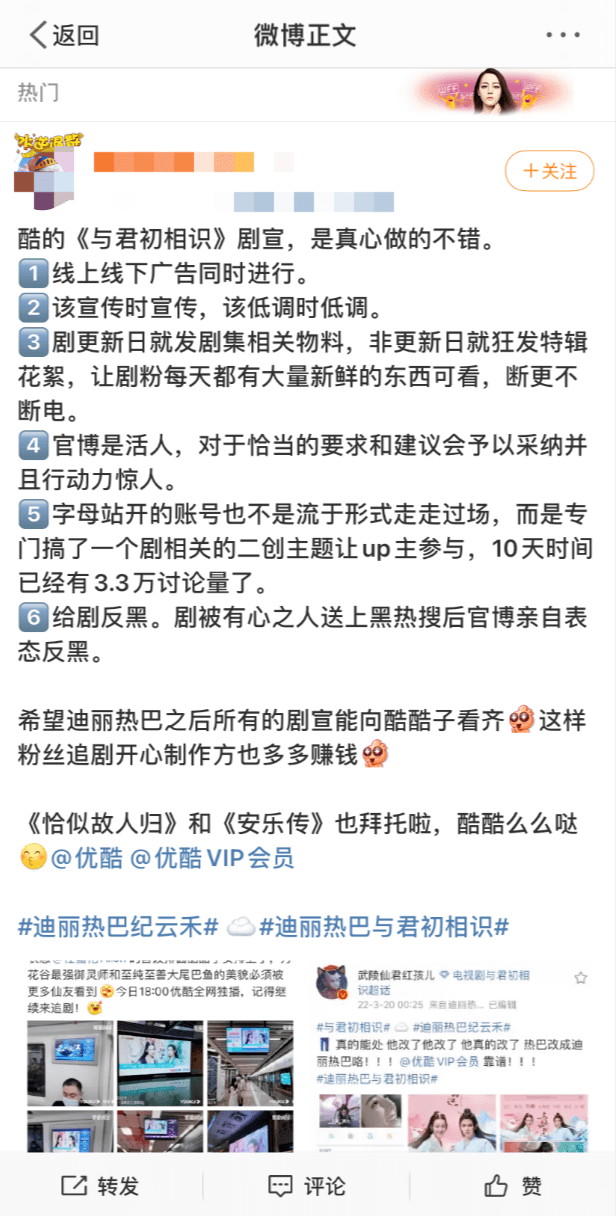Like this post with 赞

pos(513,1186)
